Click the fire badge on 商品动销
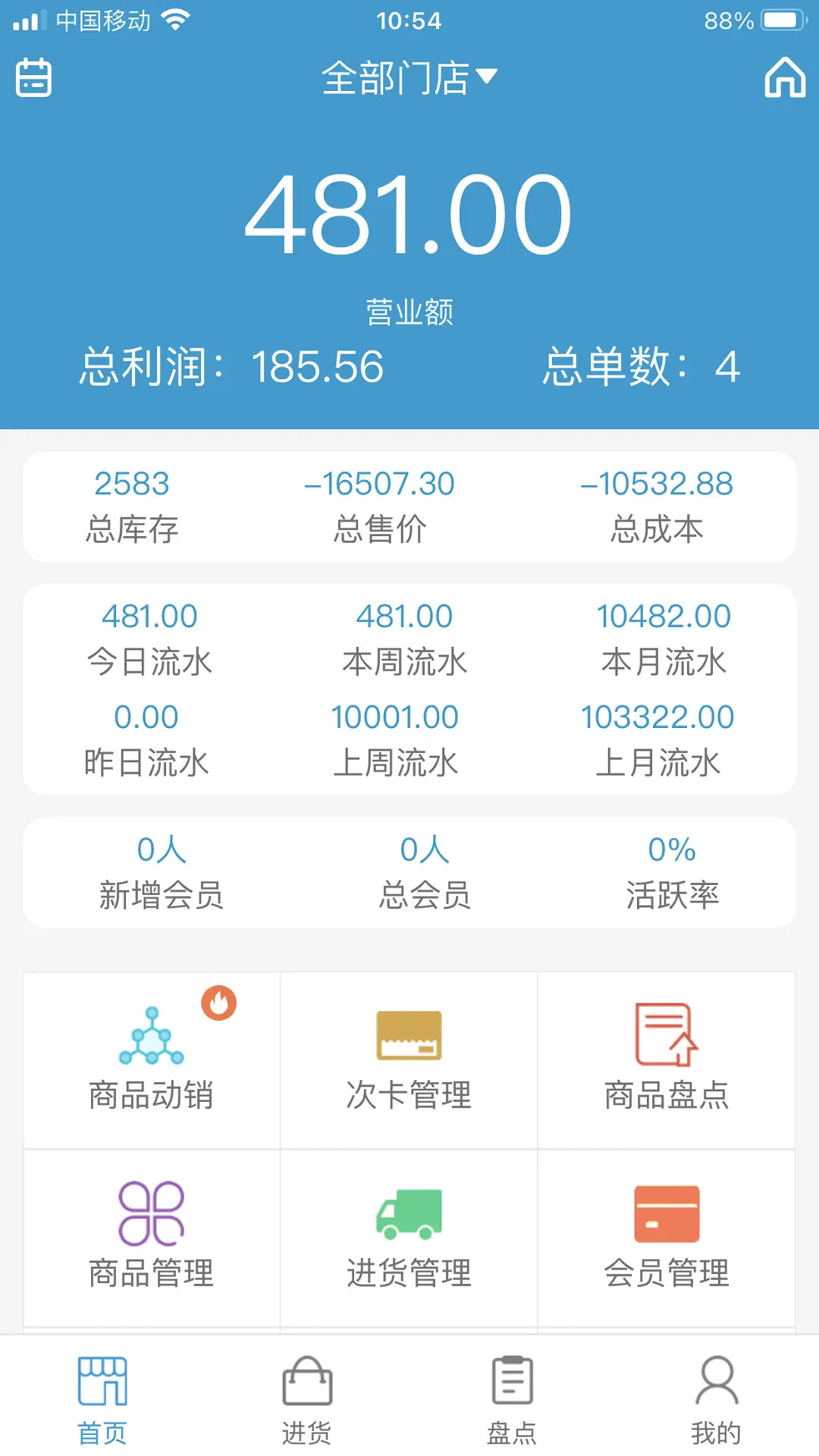 coord(218,1003)
